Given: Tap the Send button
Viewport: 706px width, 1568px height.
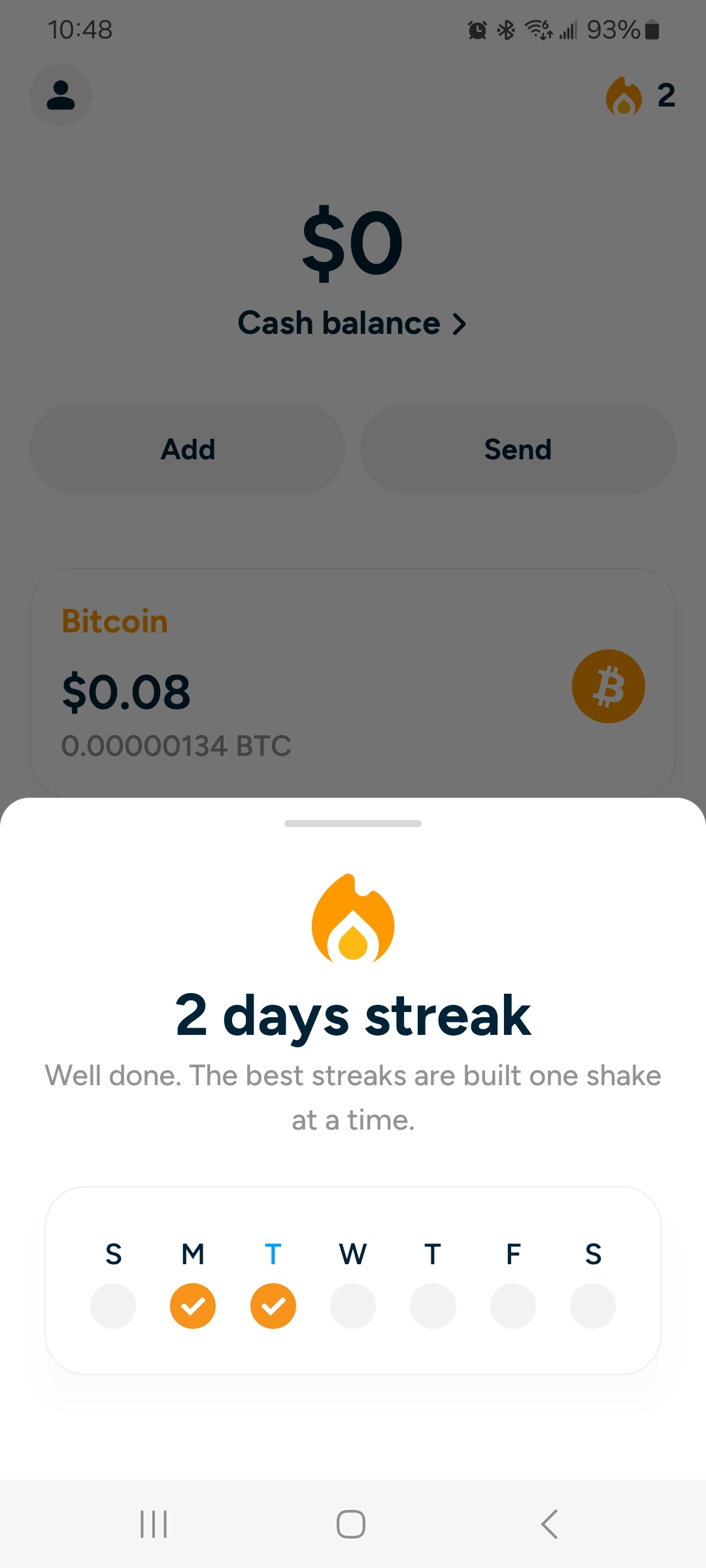Looking at the screenshot, I should (518, 449).
